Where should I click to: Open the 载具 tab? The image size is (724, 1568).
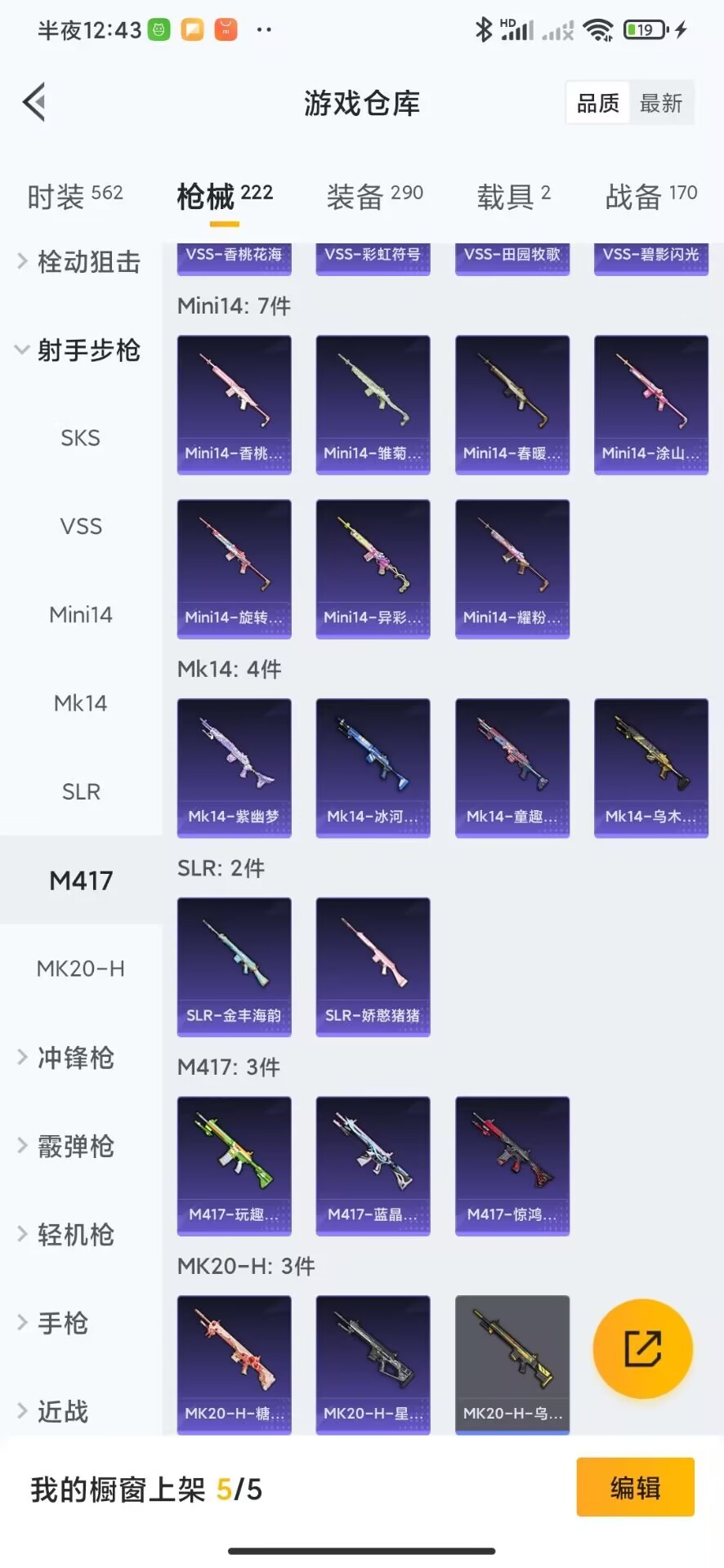[513, 196]
